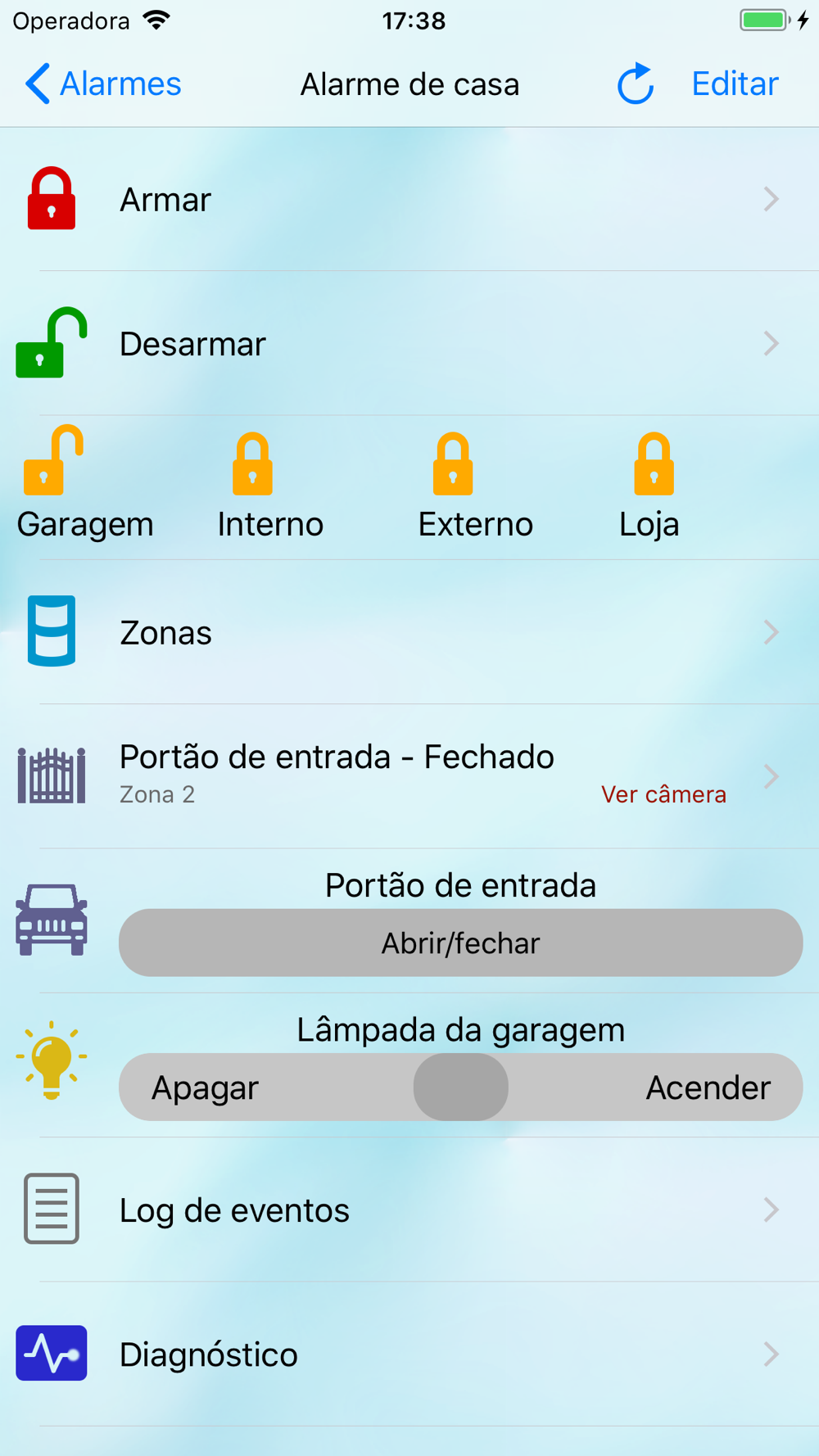This screenshot has height=1456, width=819.
Task: Open the Armar option
Action: click(x=409, y=199)
